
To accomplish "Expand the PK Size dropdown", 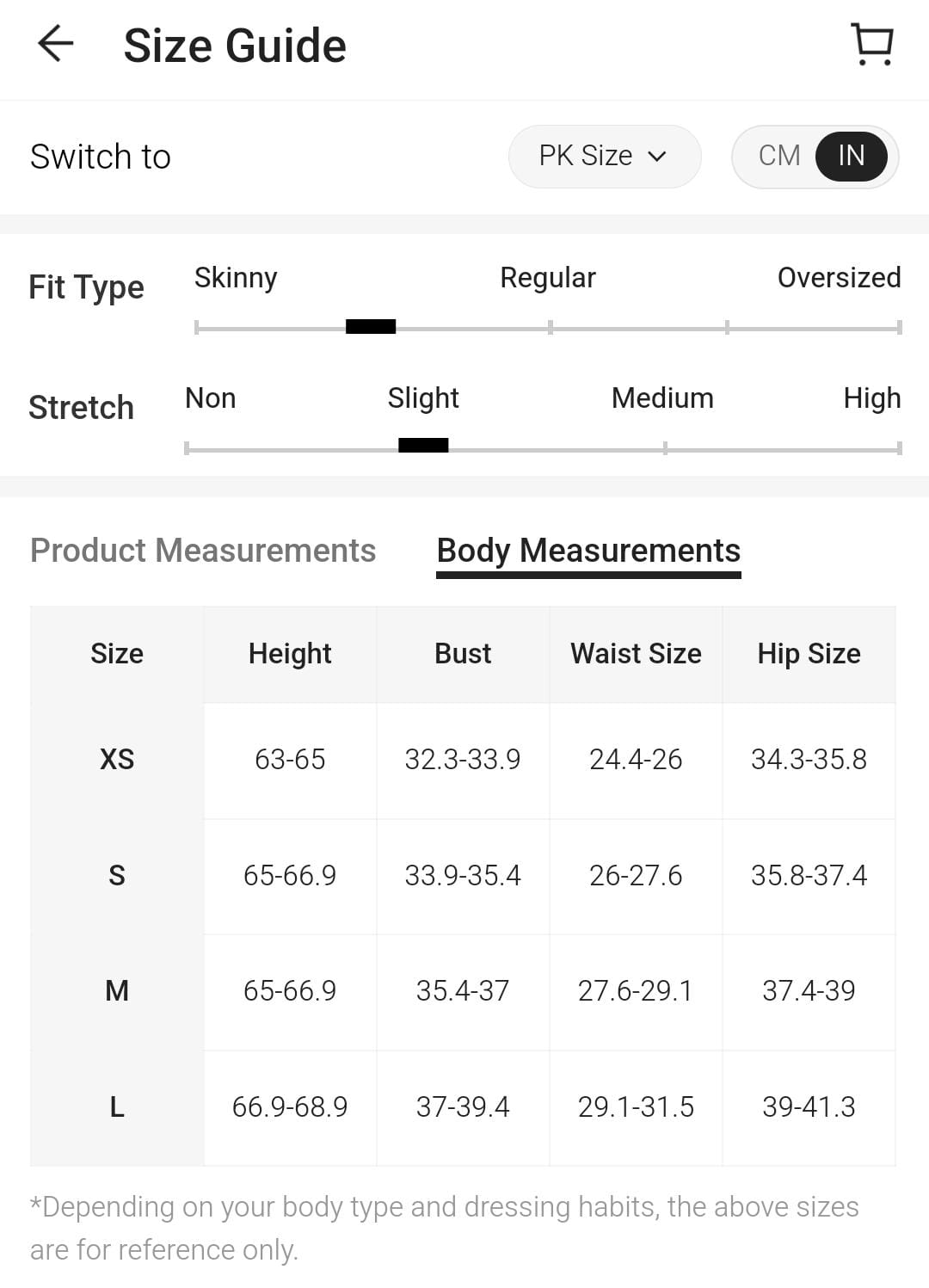I will point(604,156).
